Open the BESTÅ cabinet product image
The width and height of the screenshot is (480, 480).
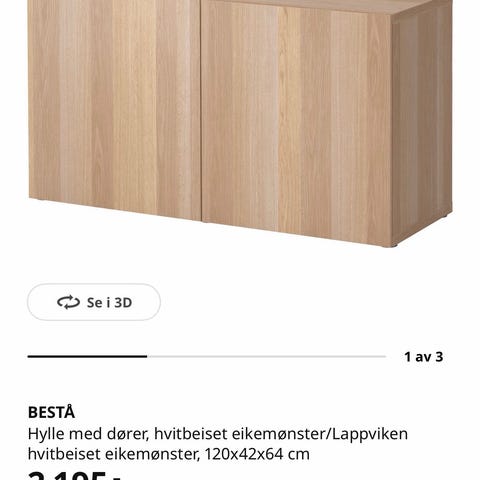click(x=240, y=123)
